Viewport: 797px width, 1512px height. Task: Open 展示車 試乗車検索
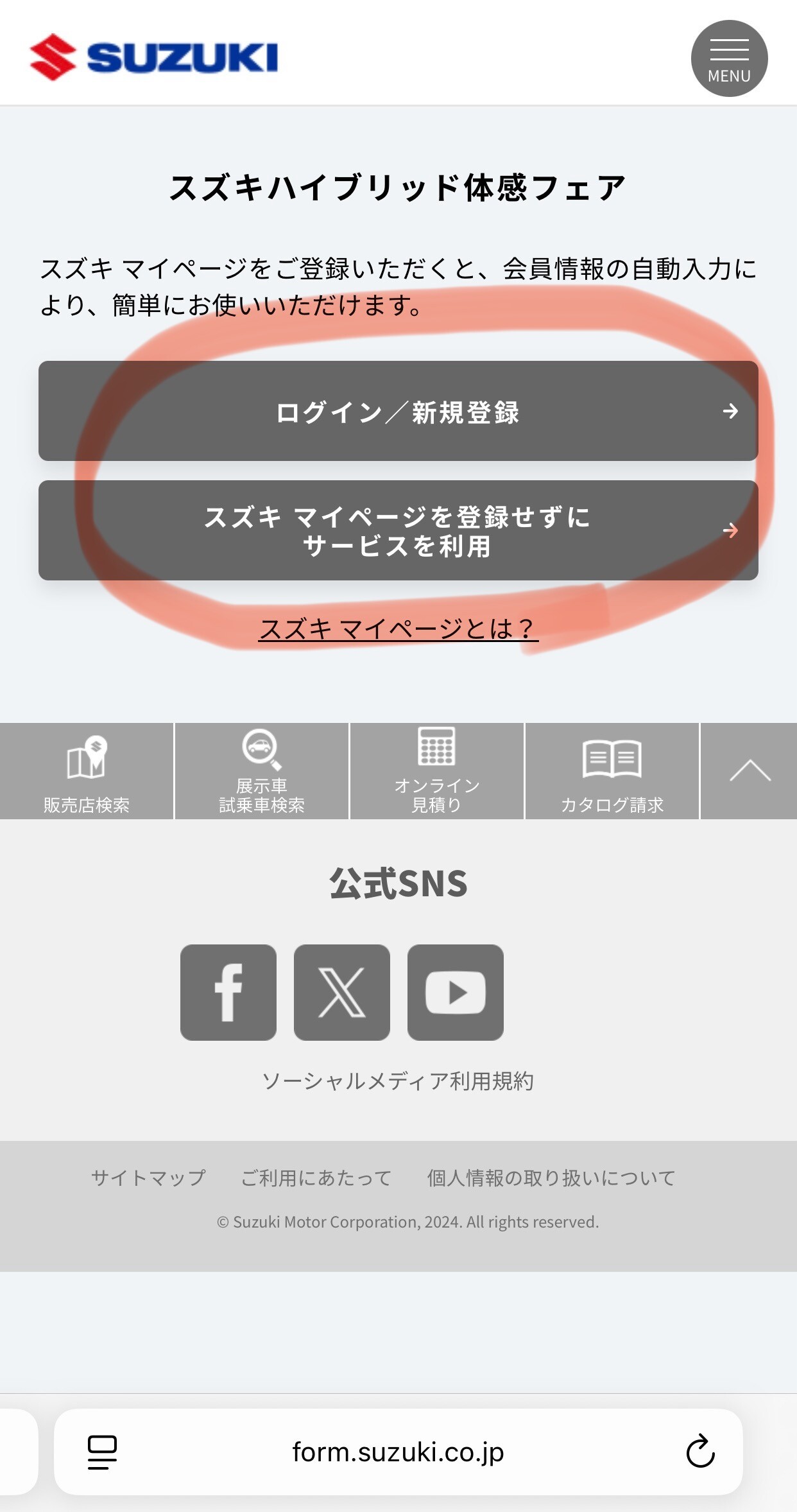262,771
